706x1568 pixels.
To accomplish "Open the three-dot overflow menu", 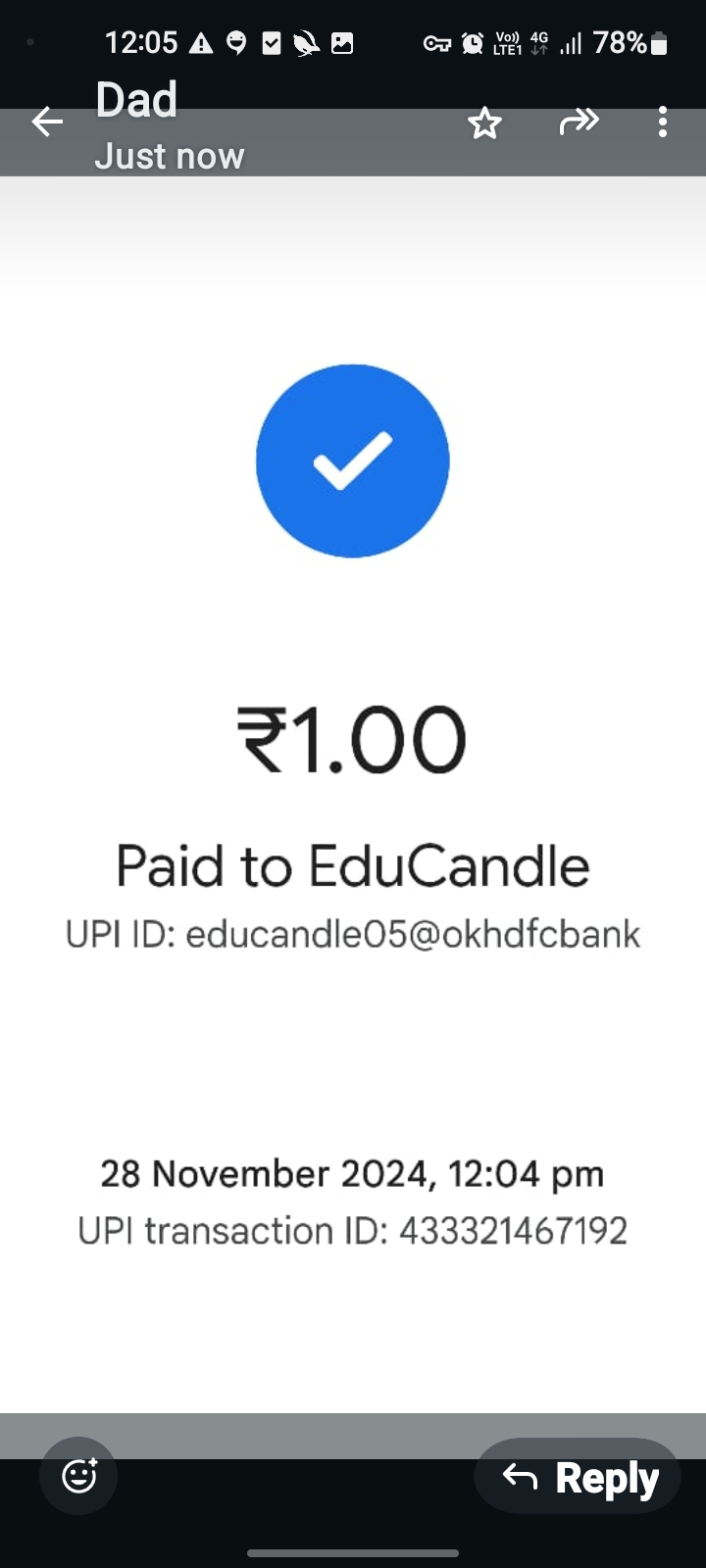I will point(663,122).
